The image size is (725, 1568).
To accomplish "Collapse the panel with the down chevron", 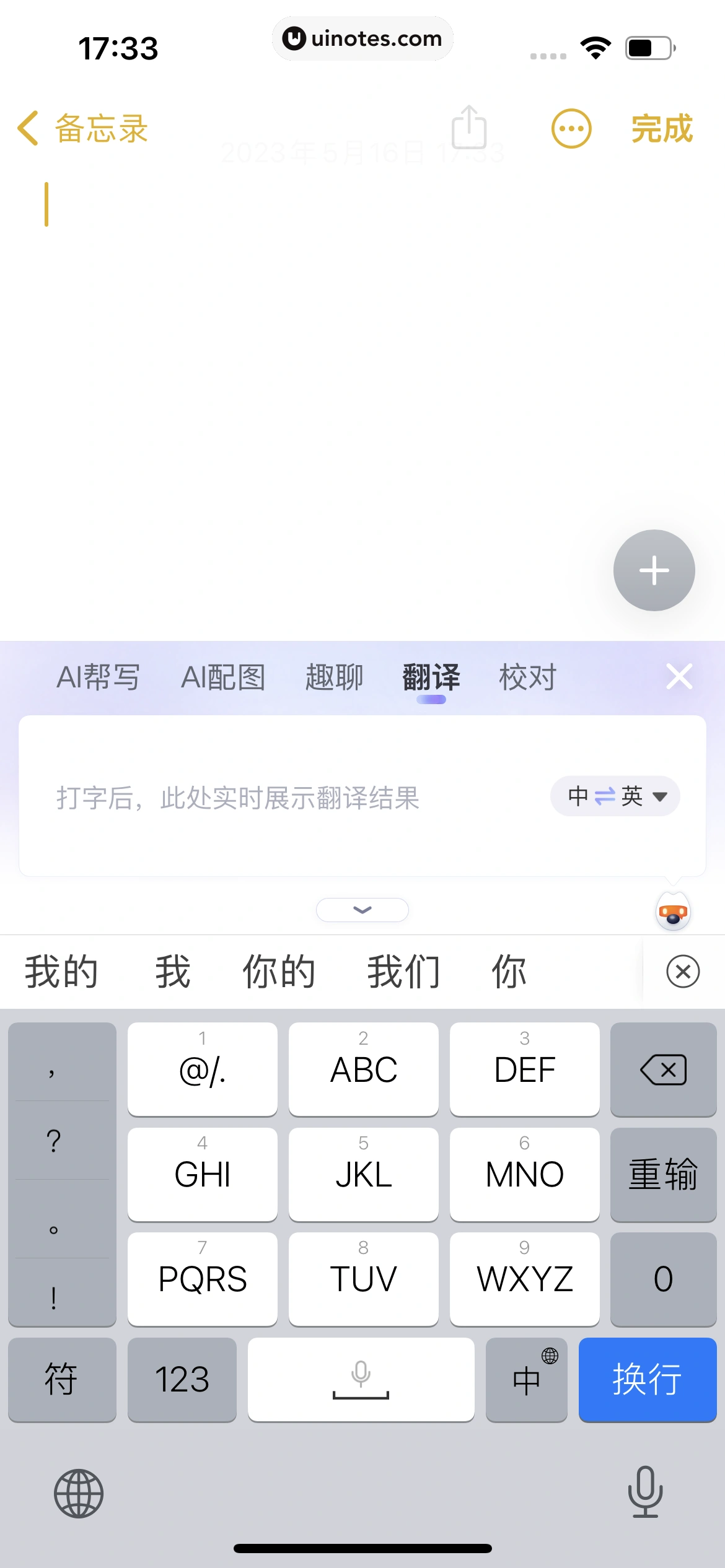I will pyautogui.click(x=362, y=910).
